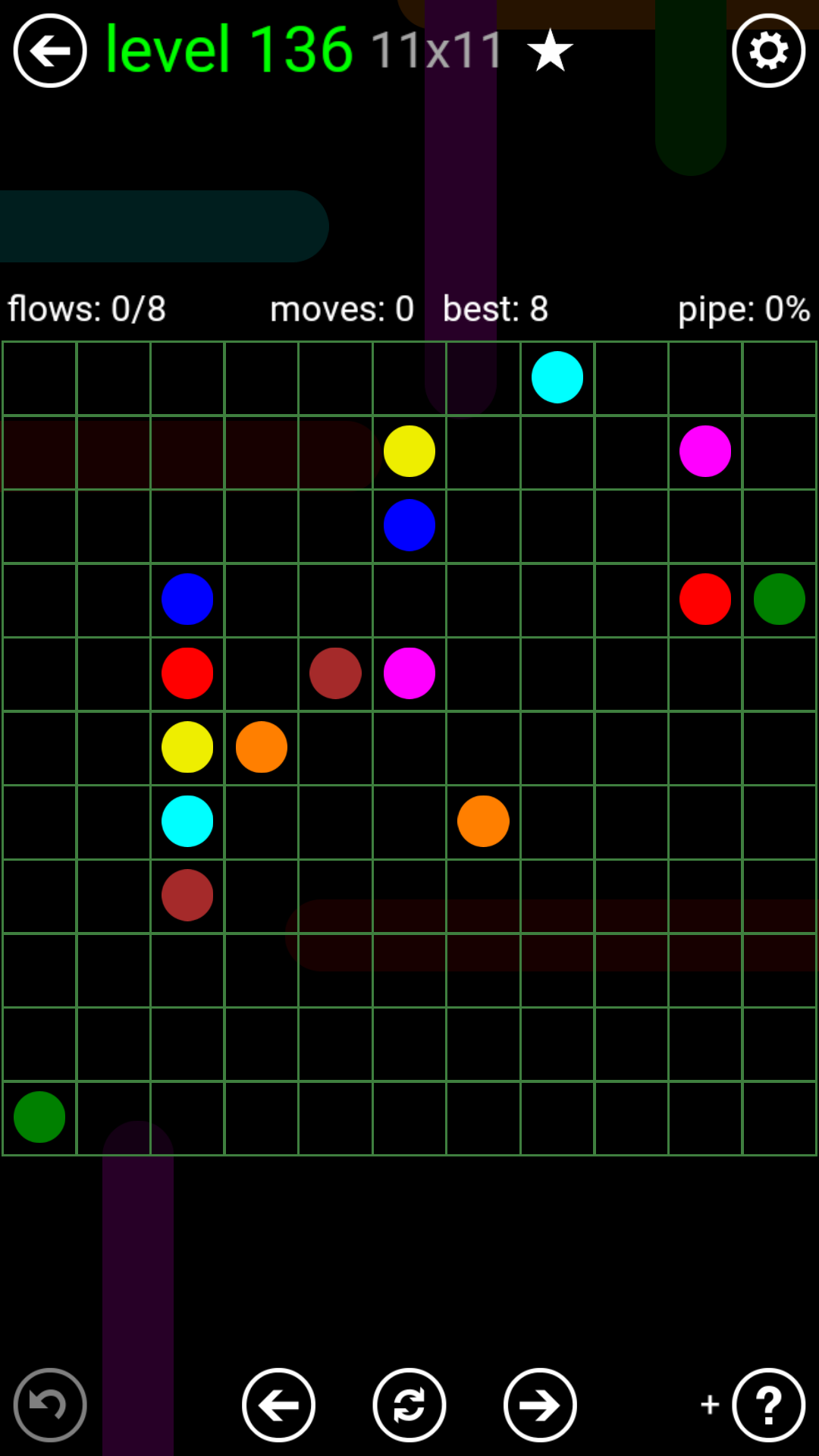Go to the previous level
819x1456 pixels.
click(278, 1404)
